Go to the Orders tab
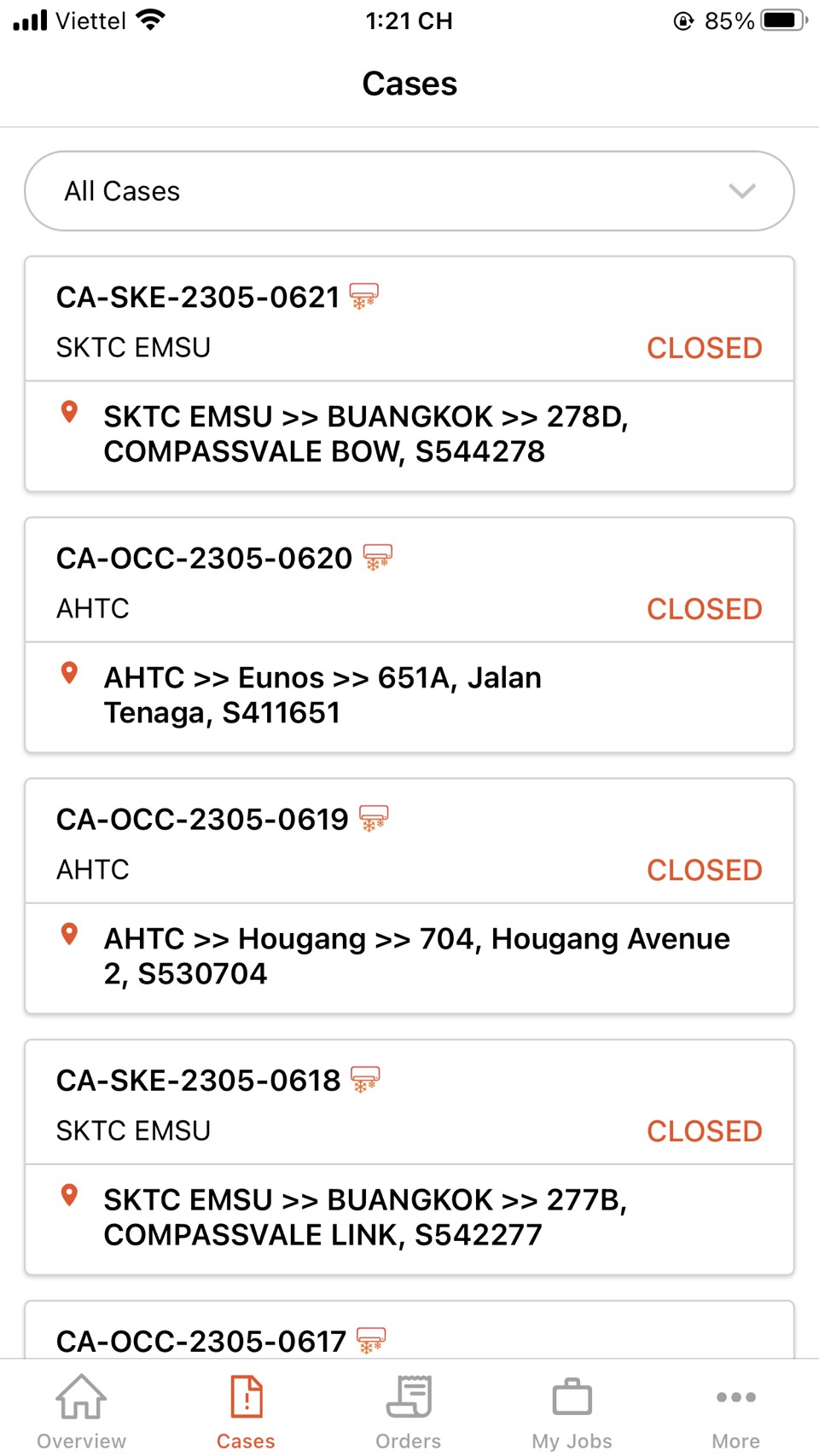The image size is (819, 1456). pyautogui.click(x=409, y=1411)
